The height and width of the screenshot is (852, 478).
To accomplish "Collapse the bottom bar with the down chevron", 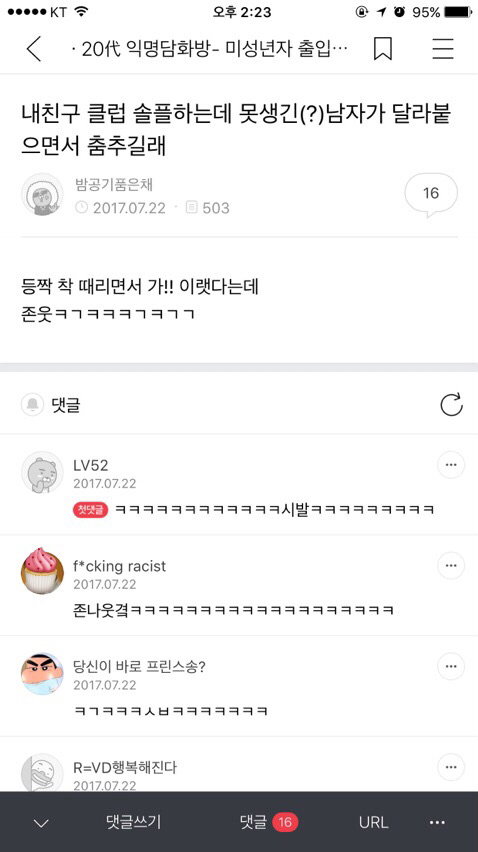I will pos(41,823).
